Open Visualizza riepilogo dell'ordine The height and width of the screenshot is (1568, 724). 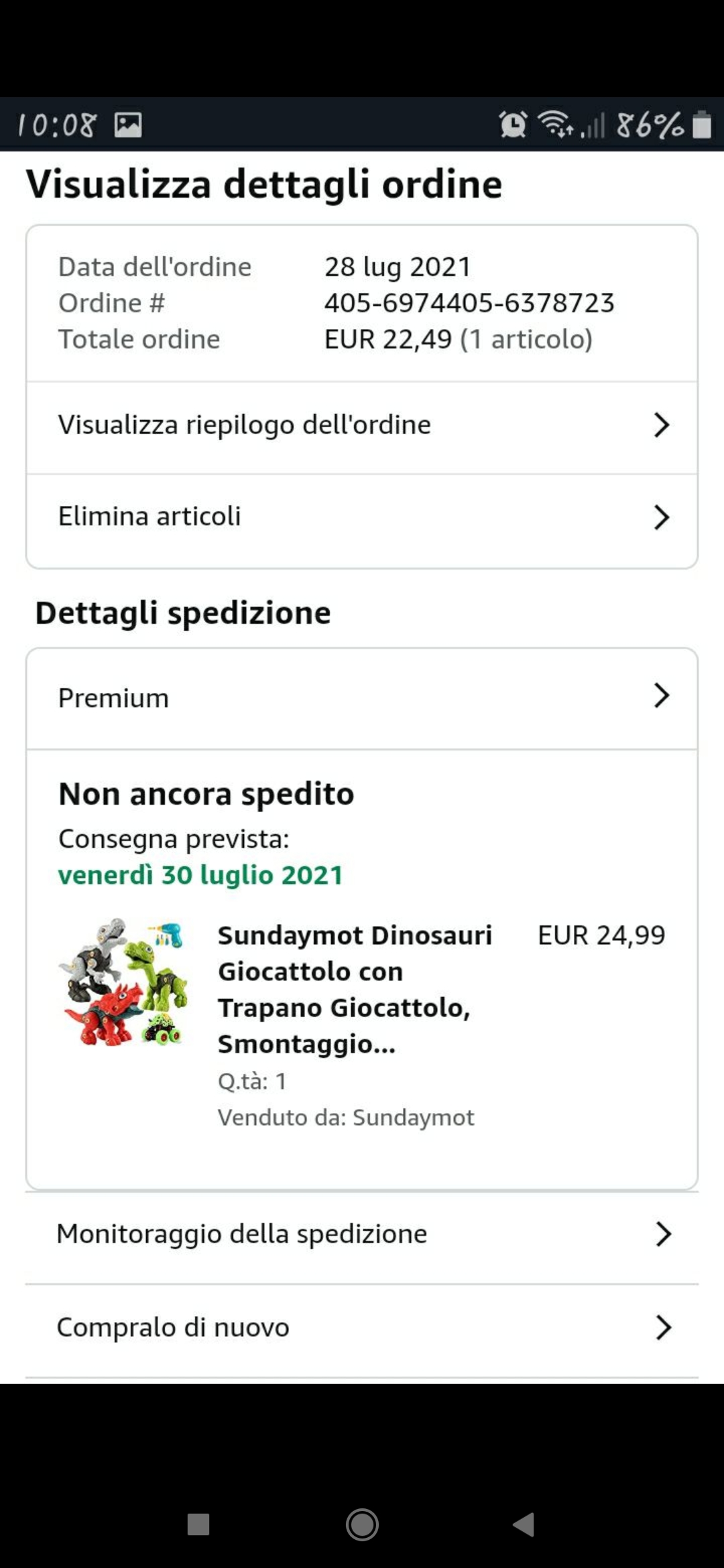coord(362,426)
